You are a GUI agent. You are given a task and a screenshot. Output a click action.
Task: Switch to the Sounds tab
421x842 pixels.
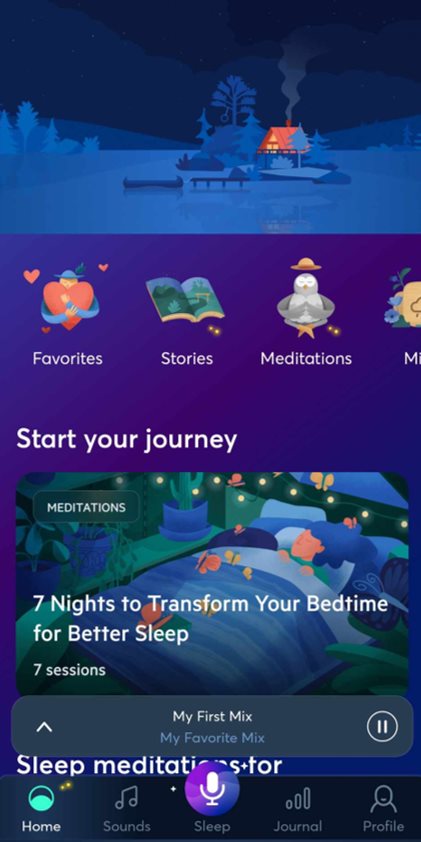point(126,809)
